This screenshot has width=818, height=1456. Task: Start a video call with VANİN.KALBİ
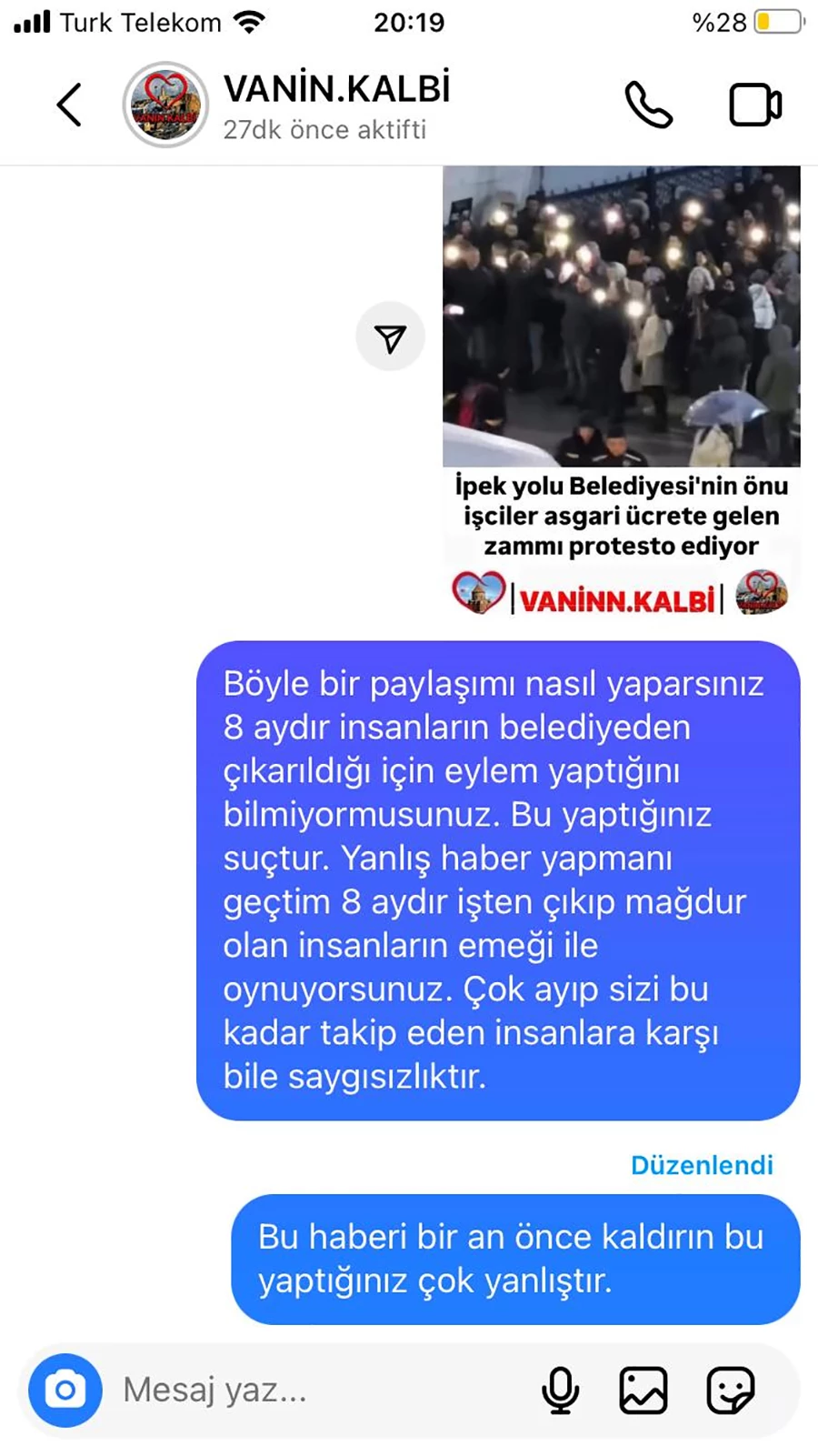(754, 105)
